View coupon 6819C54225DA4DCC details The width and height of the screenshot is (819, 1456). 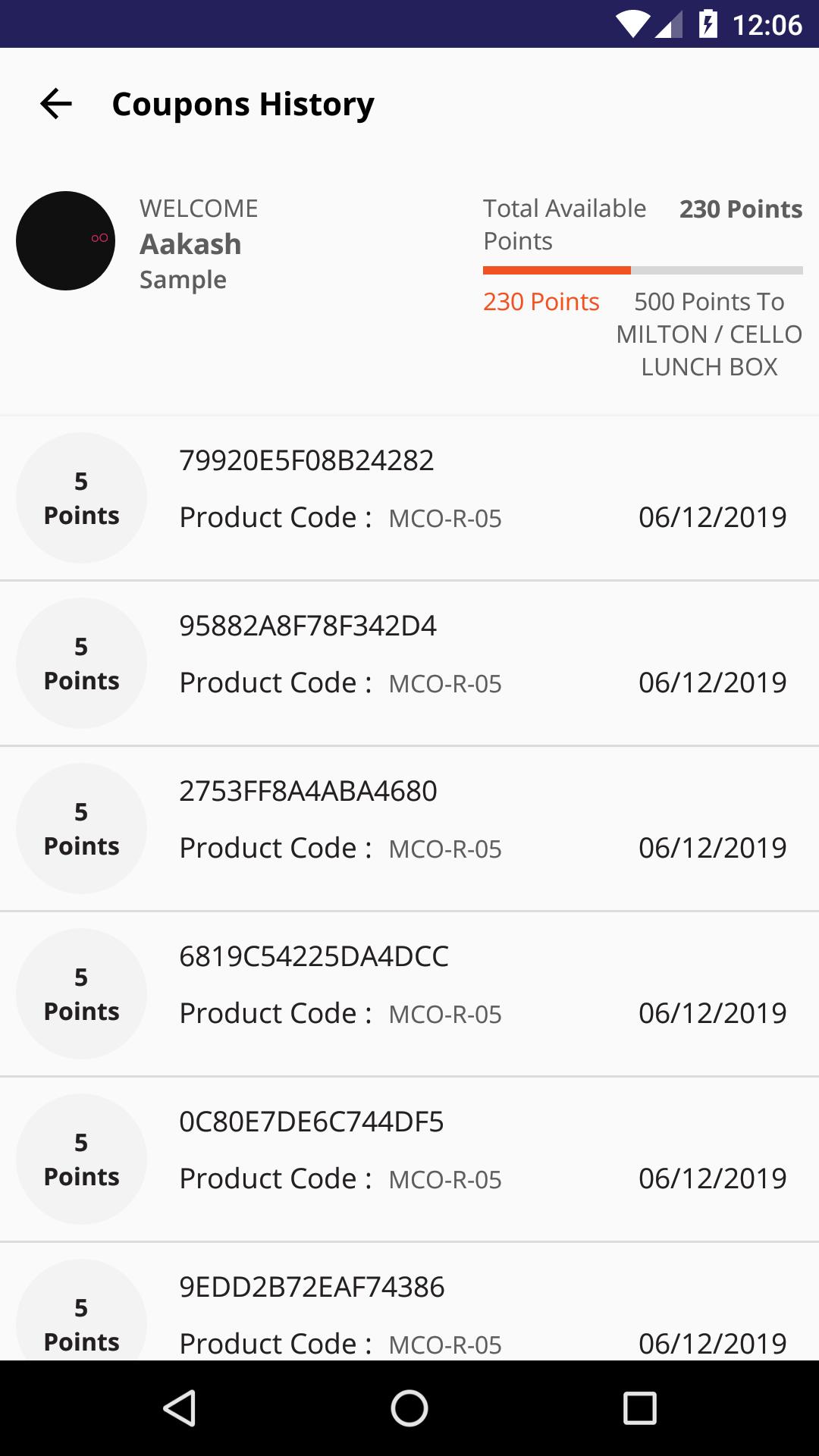[409, 994]
